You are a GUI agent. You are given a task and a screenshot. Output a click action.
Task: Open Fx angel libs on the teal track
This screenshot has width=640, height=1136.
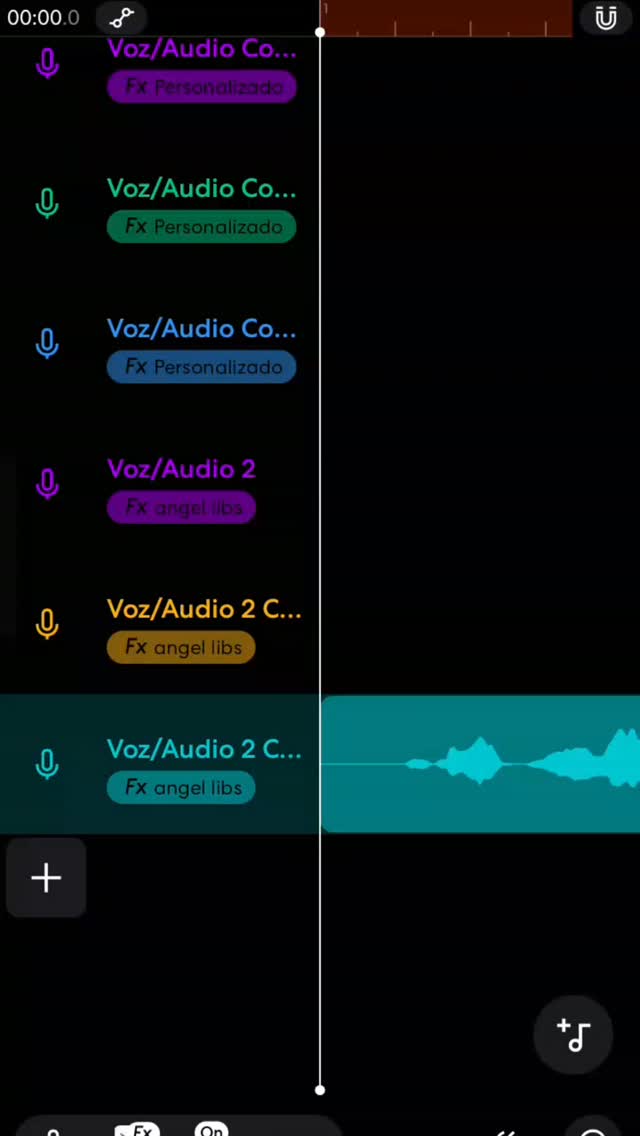pos(181,788)
